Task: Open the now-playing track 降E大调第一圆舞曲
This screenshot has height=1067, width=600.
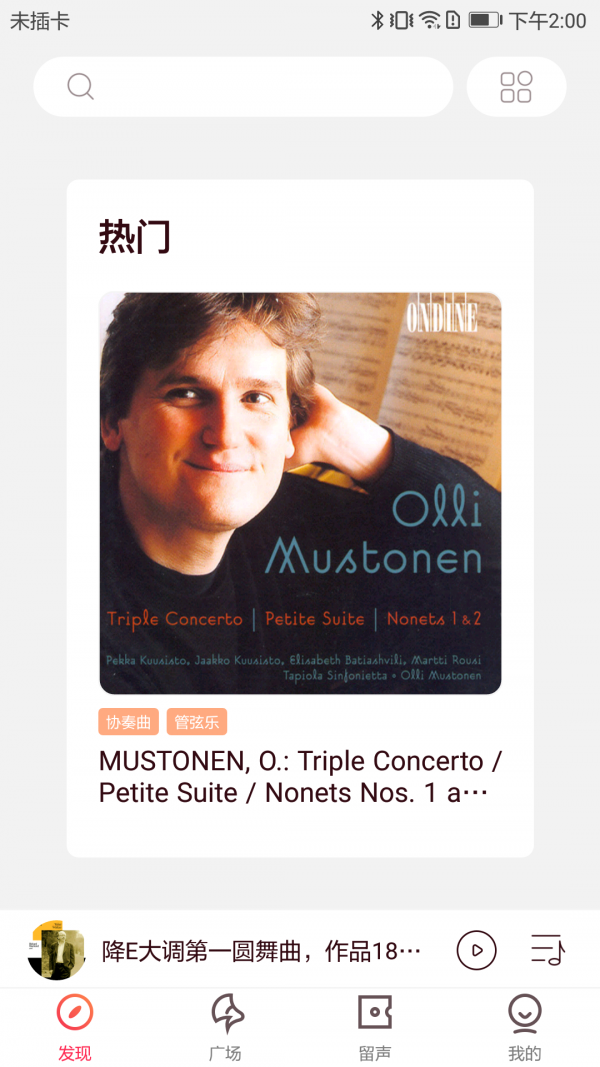Action: 260,950
